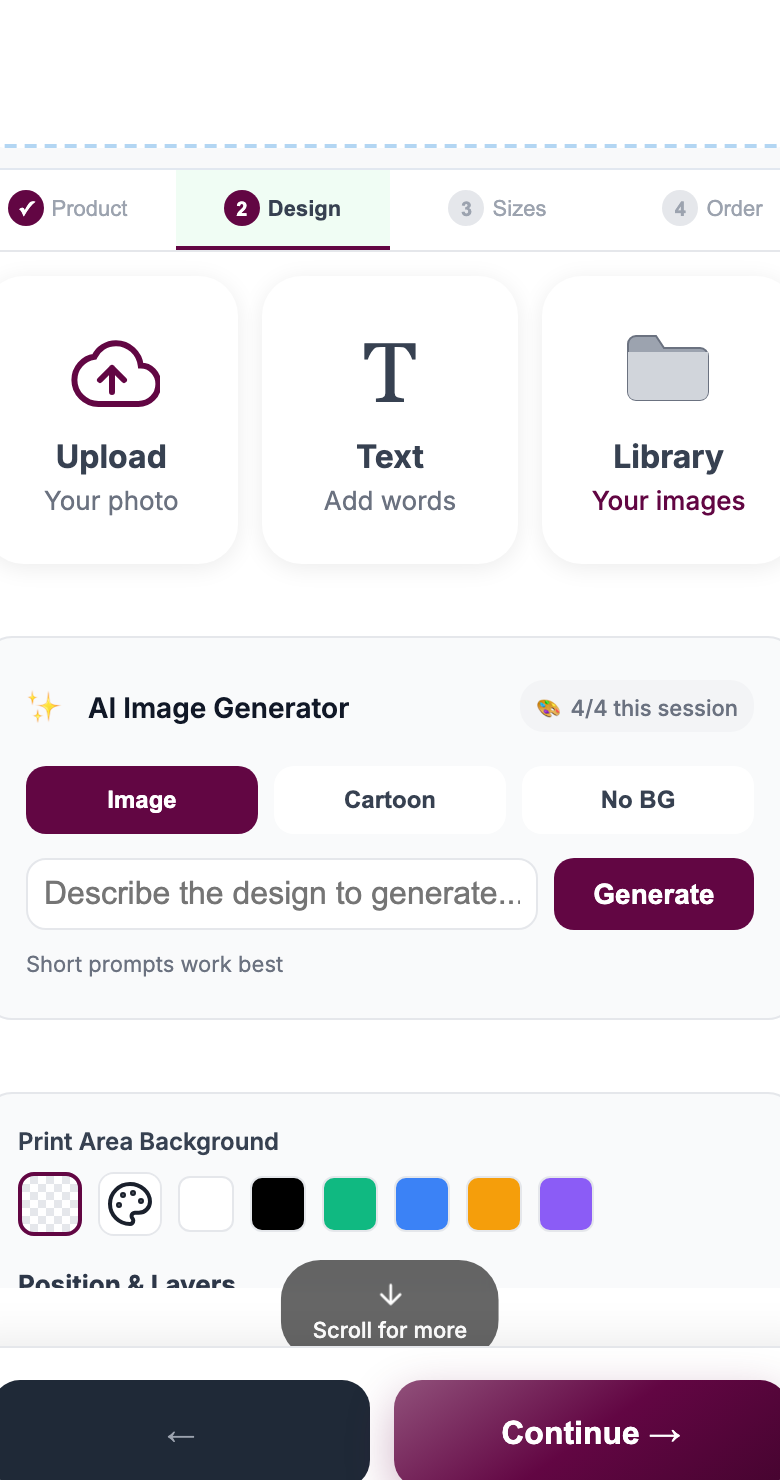Switch to Cartoon generation mode
The width and height of the screenshot is (780, 1480).
[389, 799]
